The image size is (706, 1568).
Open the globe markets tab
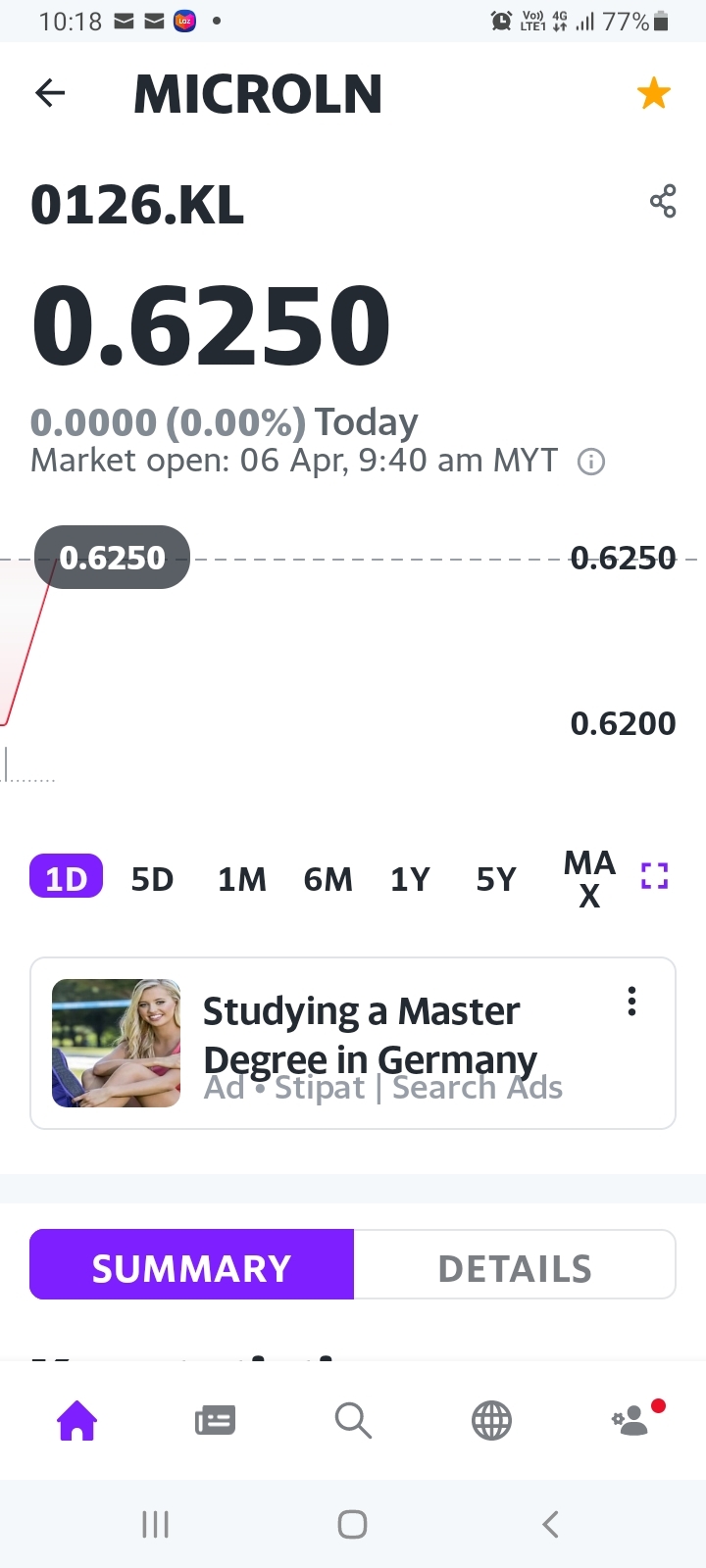(x=491, y=1420)
